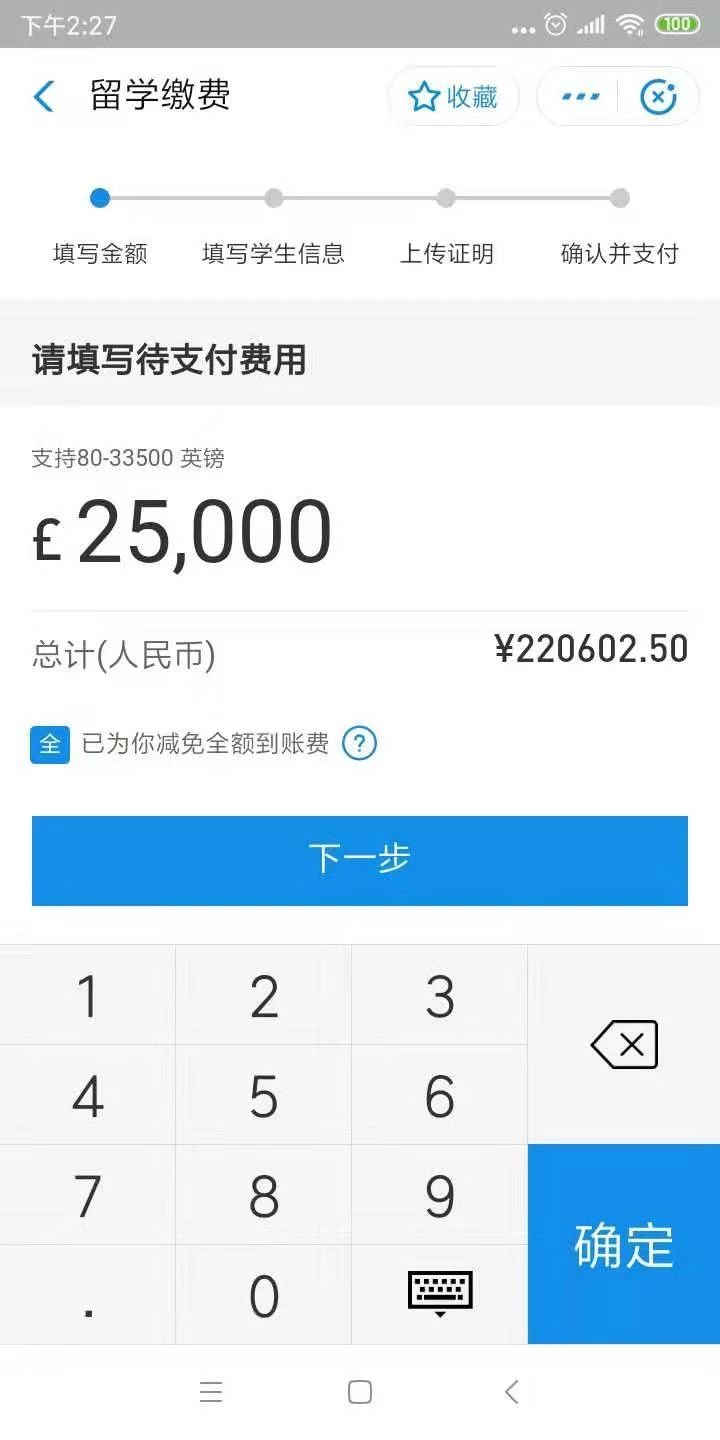Tap digit 7 on the keypad
This screenshot has width=720, height=1440.
pyautogui.click(x=88, y=1196)
